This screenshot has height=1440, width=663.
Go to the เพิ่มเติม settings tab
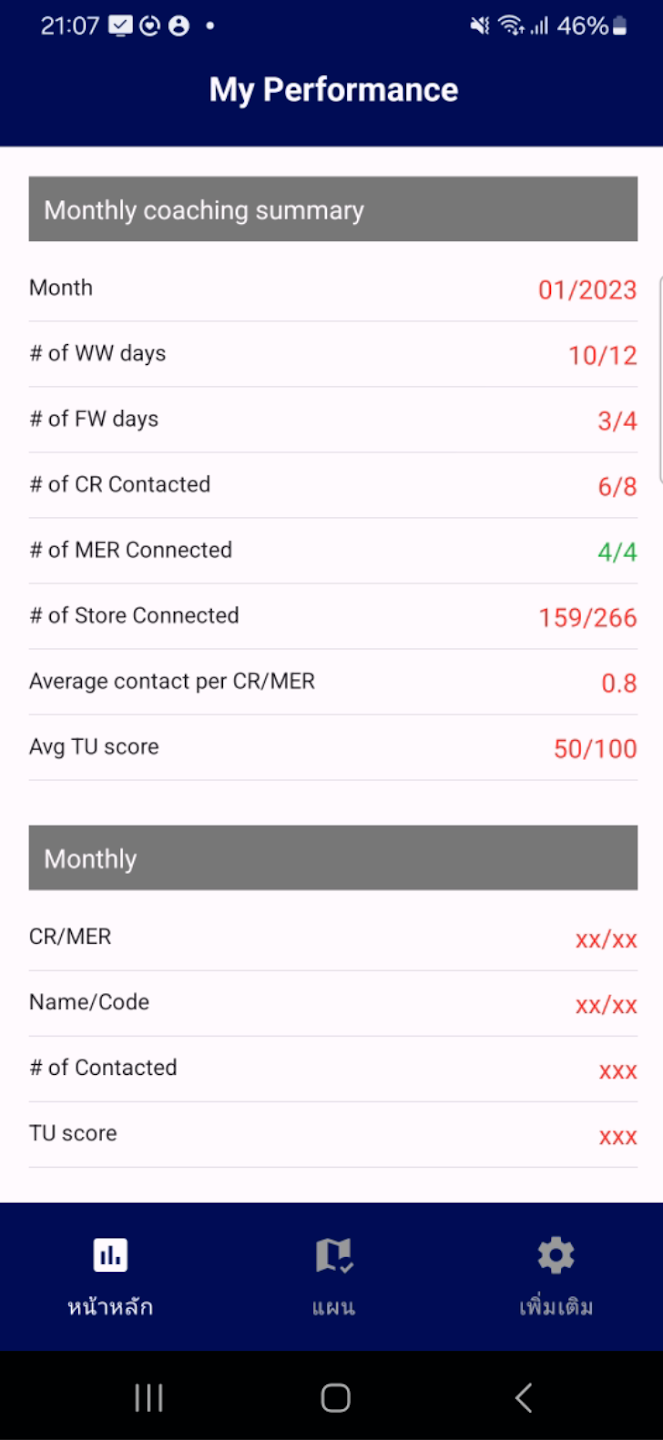click(556, 1275)
